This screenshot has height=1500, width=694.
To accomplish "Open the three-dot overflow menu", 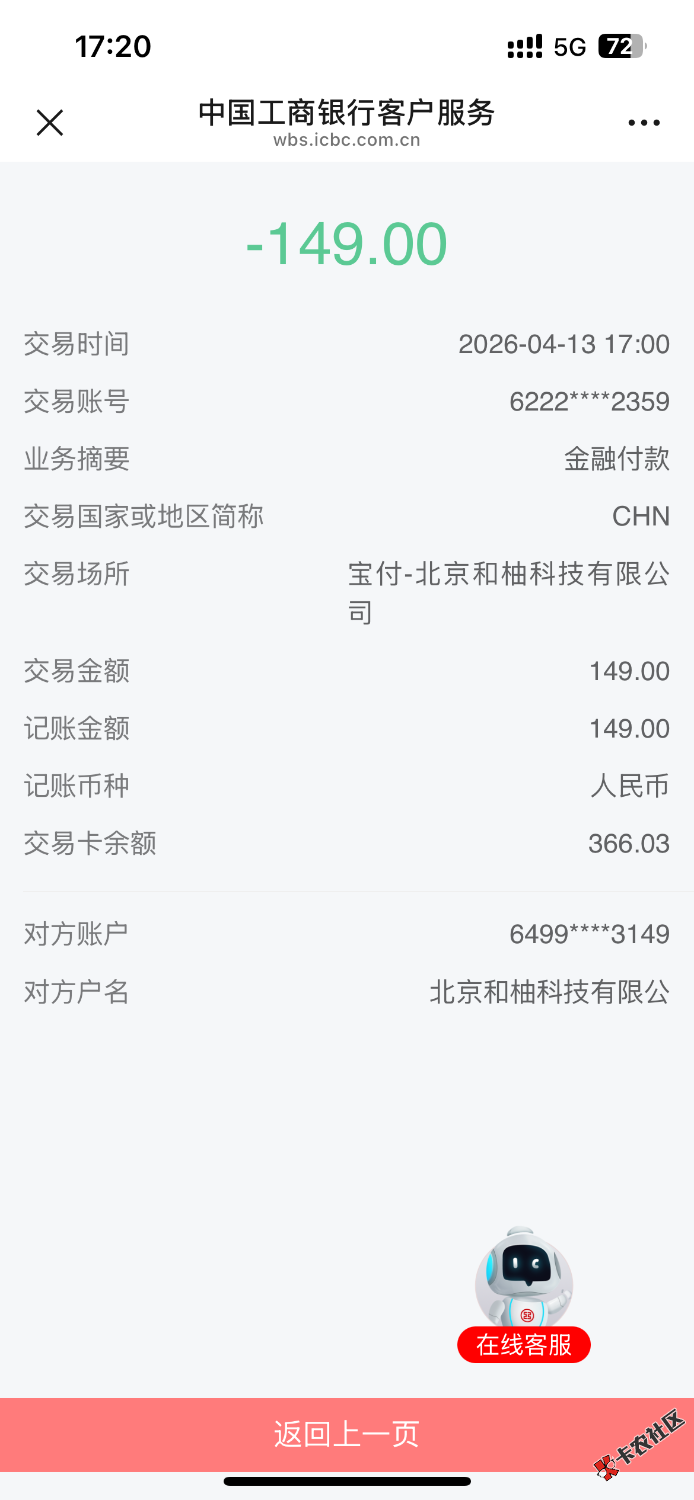I will pos(644,123).
